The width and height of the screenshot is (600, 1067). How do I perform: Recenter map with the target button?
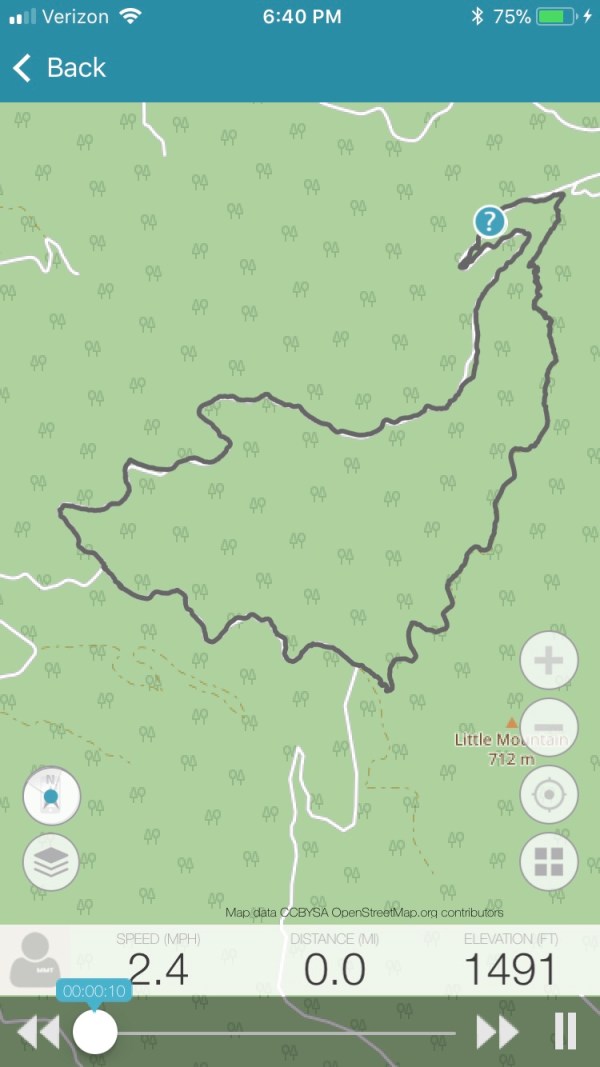click(x=549, y=795)
